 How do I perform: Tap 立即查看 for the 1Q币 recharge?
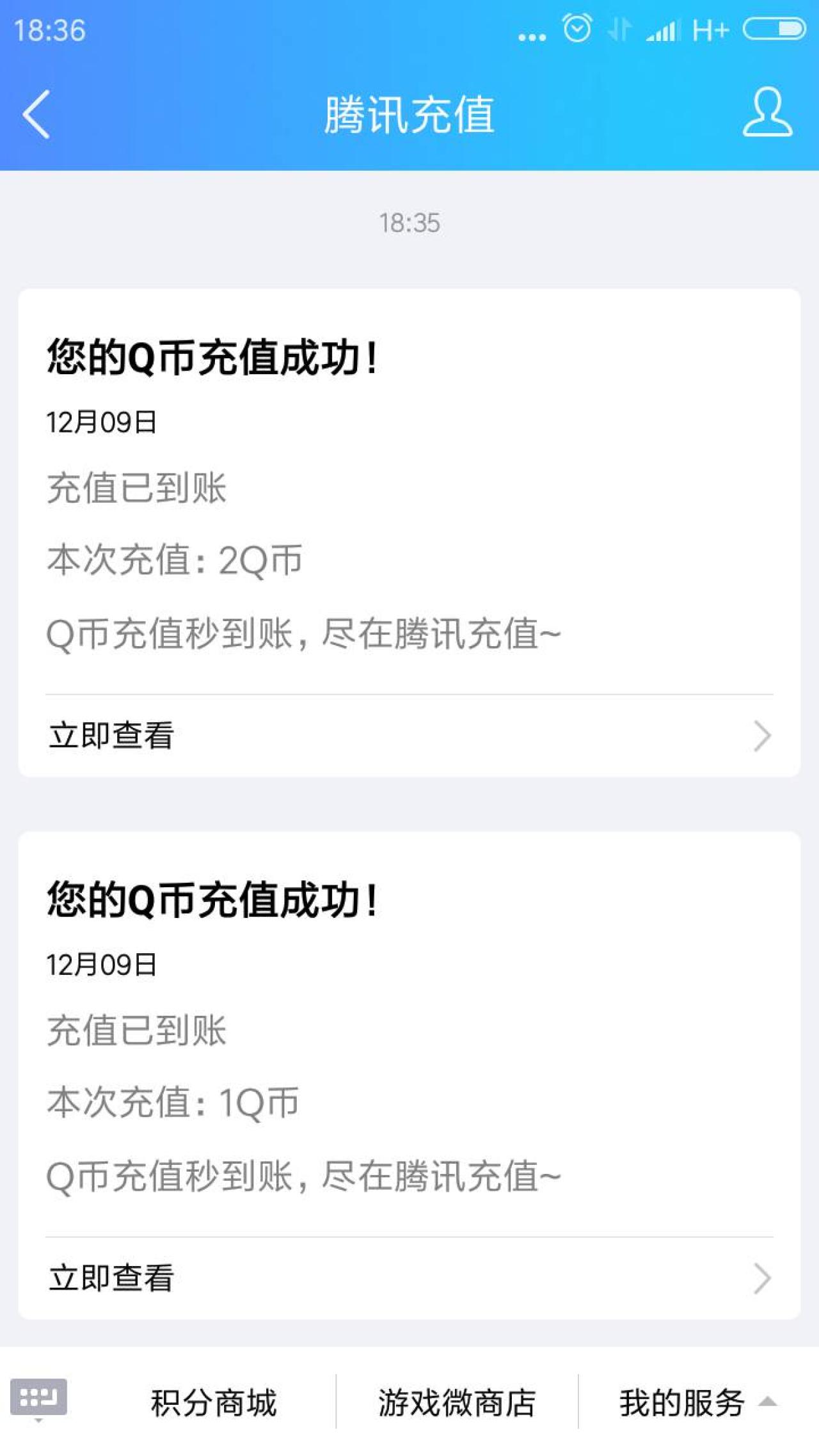coord(409,1278)
